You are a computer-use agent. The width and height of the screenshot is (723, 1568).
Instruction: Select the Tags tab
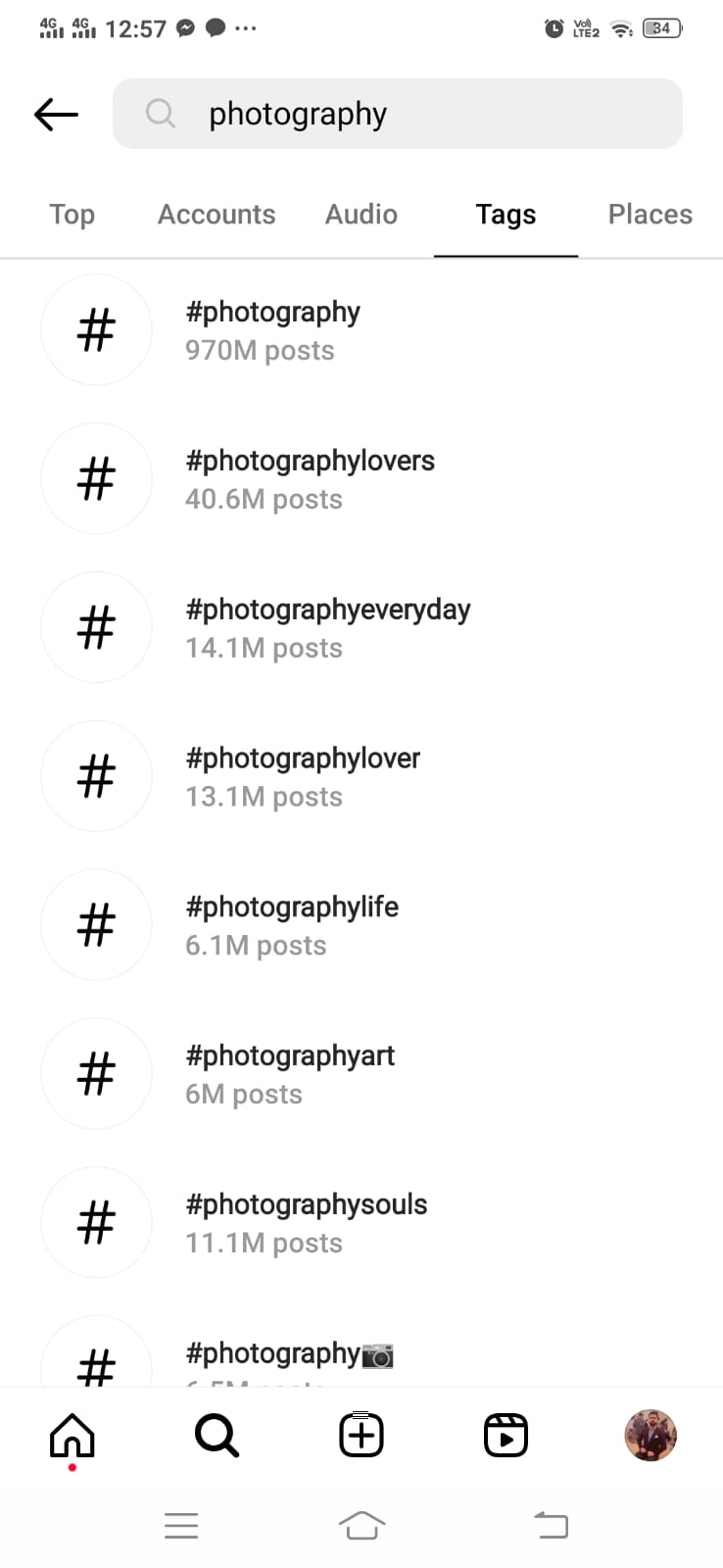tap(506, 215)
